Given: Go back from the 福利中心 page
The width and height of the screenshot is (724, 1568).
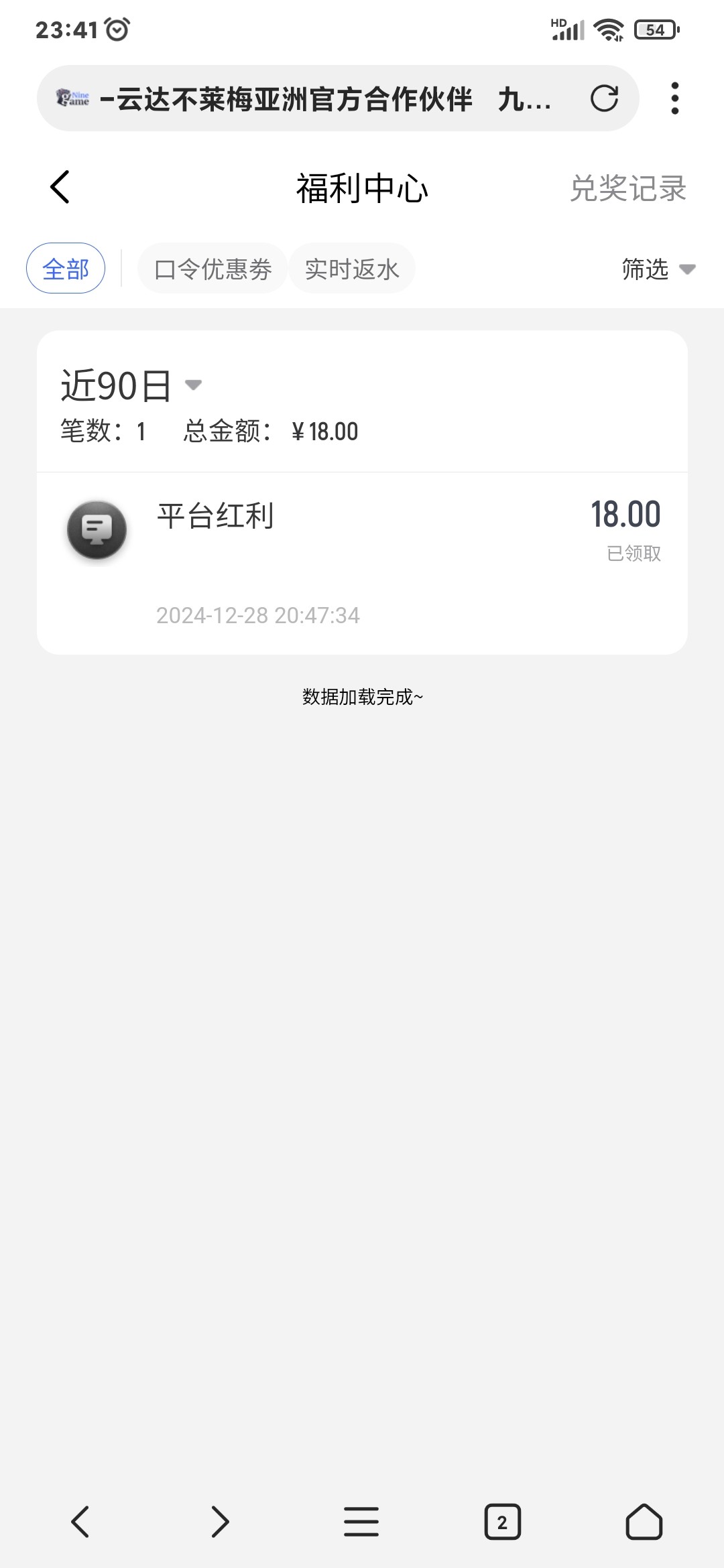Looking at the screenshot, I should coord(60,187).
